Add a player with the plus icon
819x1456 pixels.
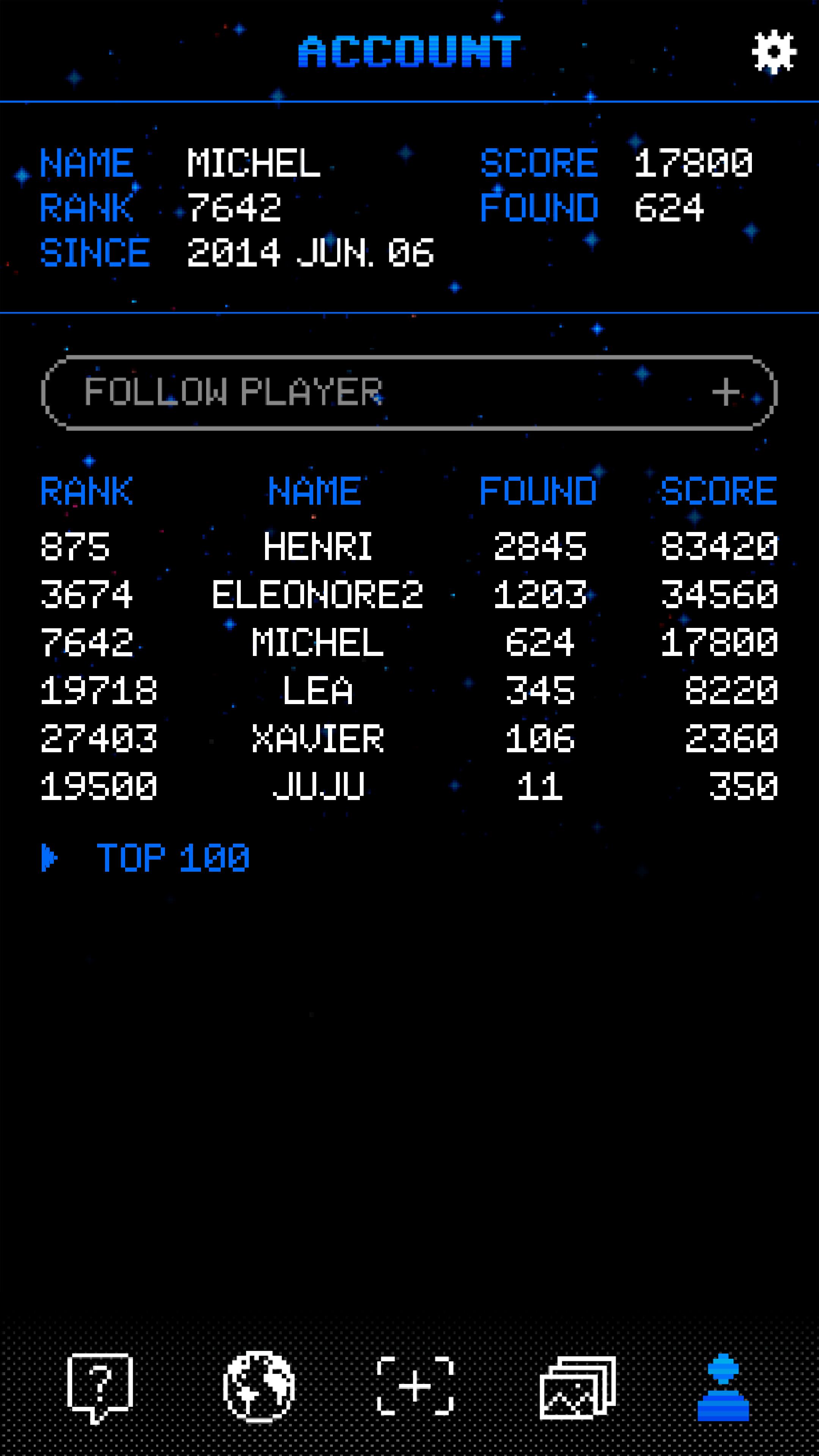[x=726, y=392]
